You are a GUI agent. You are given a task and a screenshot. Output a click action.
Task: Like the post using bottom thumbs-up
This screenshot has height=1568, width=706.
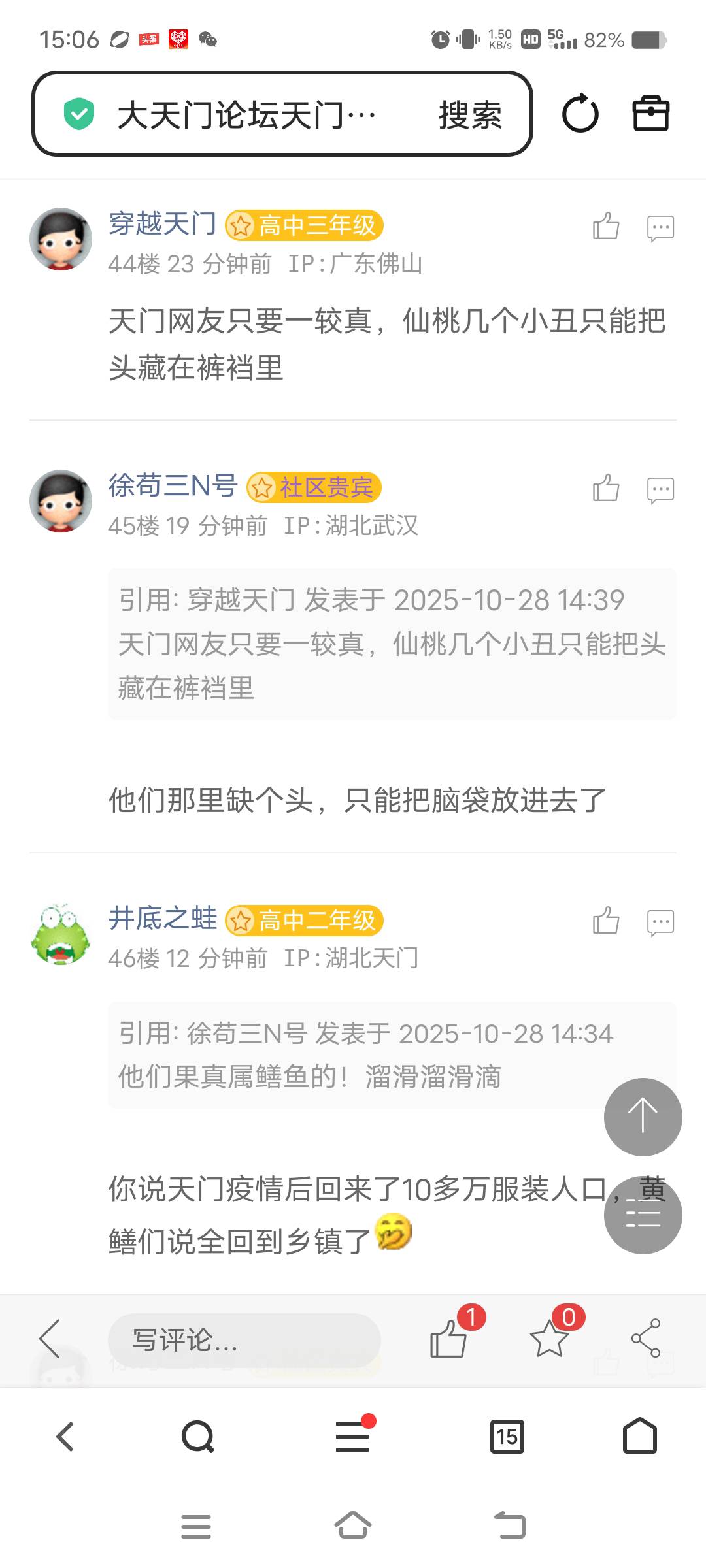pos(448,1338)
